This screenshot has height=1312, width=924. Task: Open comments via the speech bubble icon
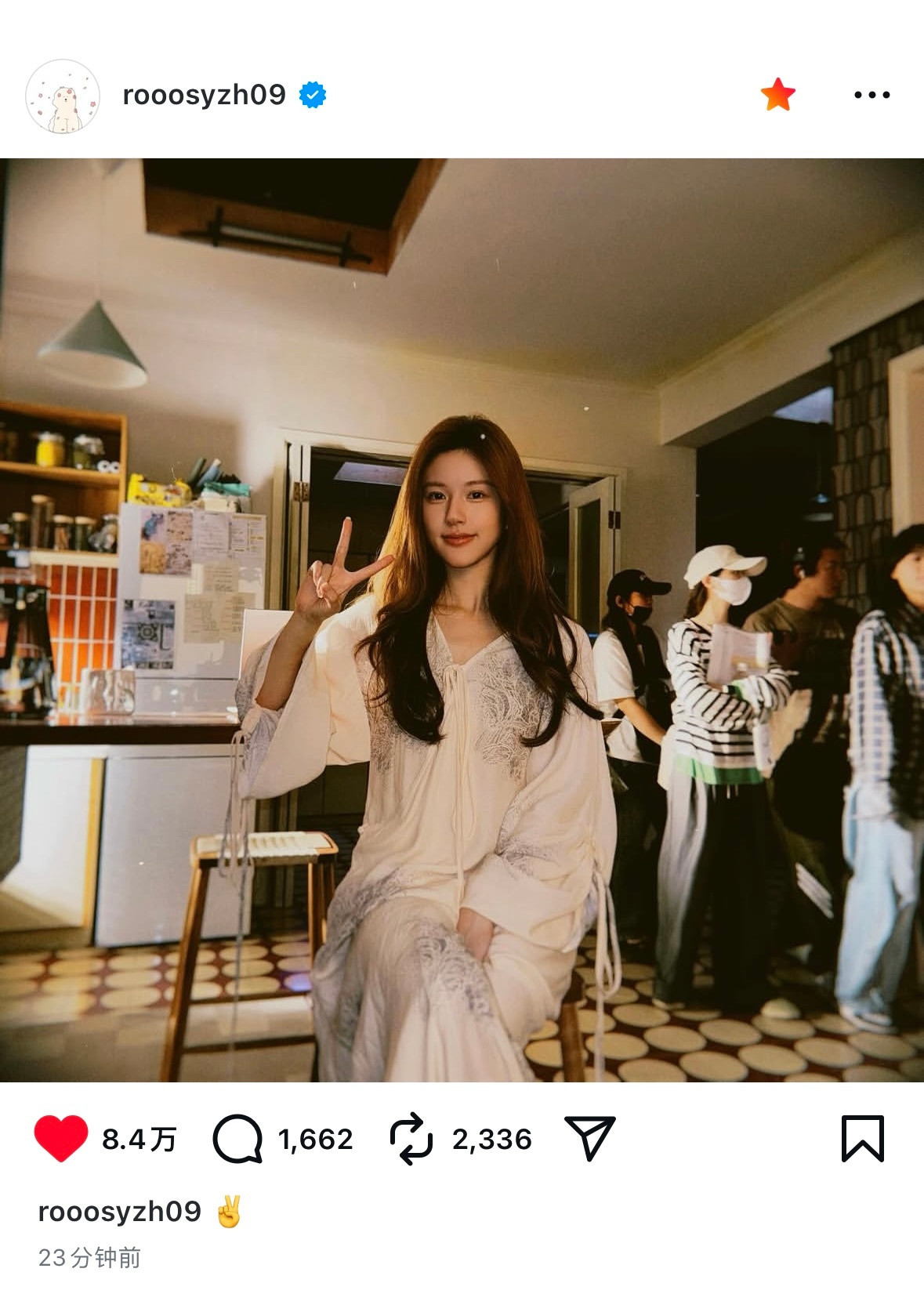click(x=237, y=1139)
